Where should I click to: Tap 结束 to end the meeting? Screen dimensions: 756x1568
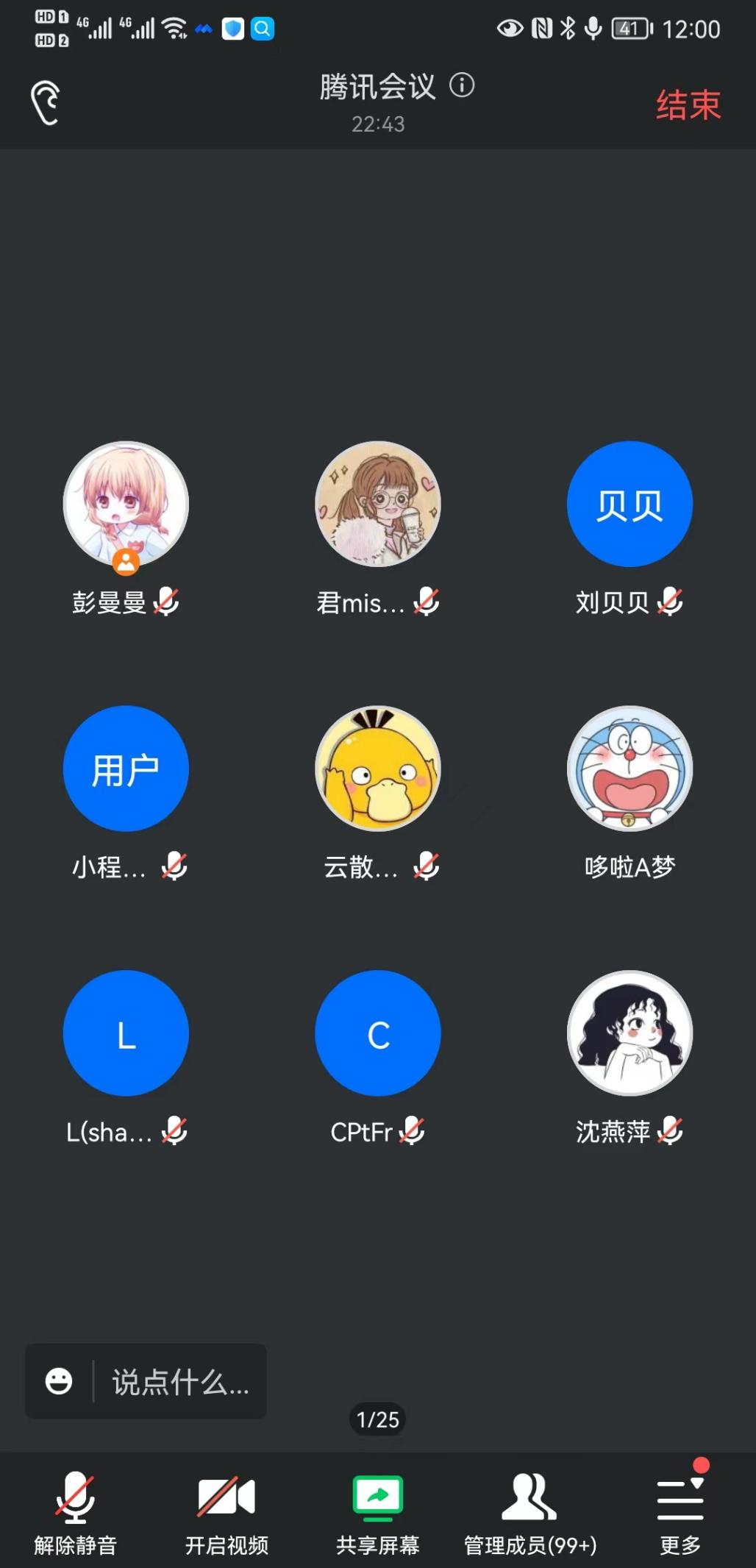[x=688, y=104]
